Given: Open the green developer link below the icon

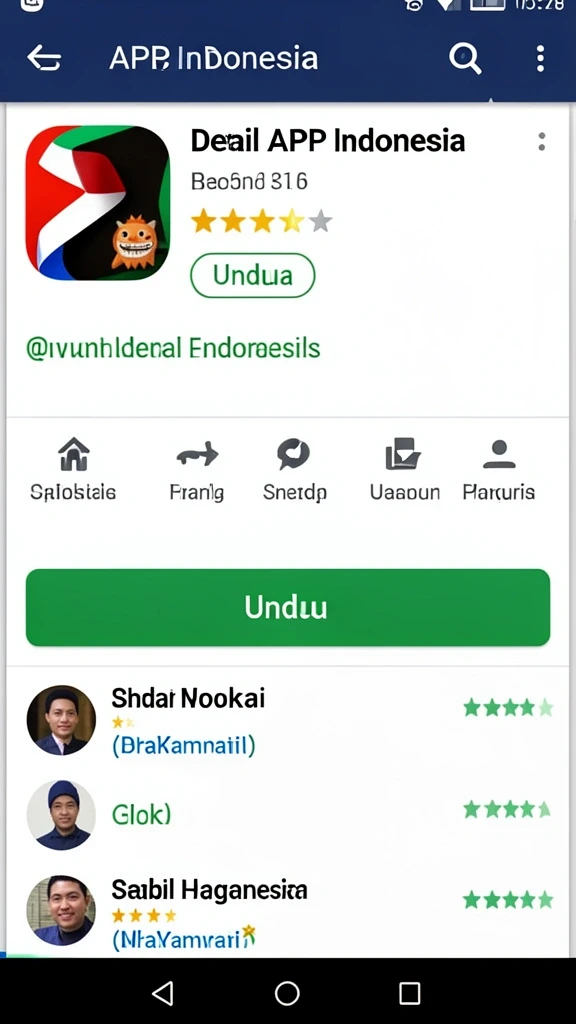Looking at the screenshot, I should [173, 348].
